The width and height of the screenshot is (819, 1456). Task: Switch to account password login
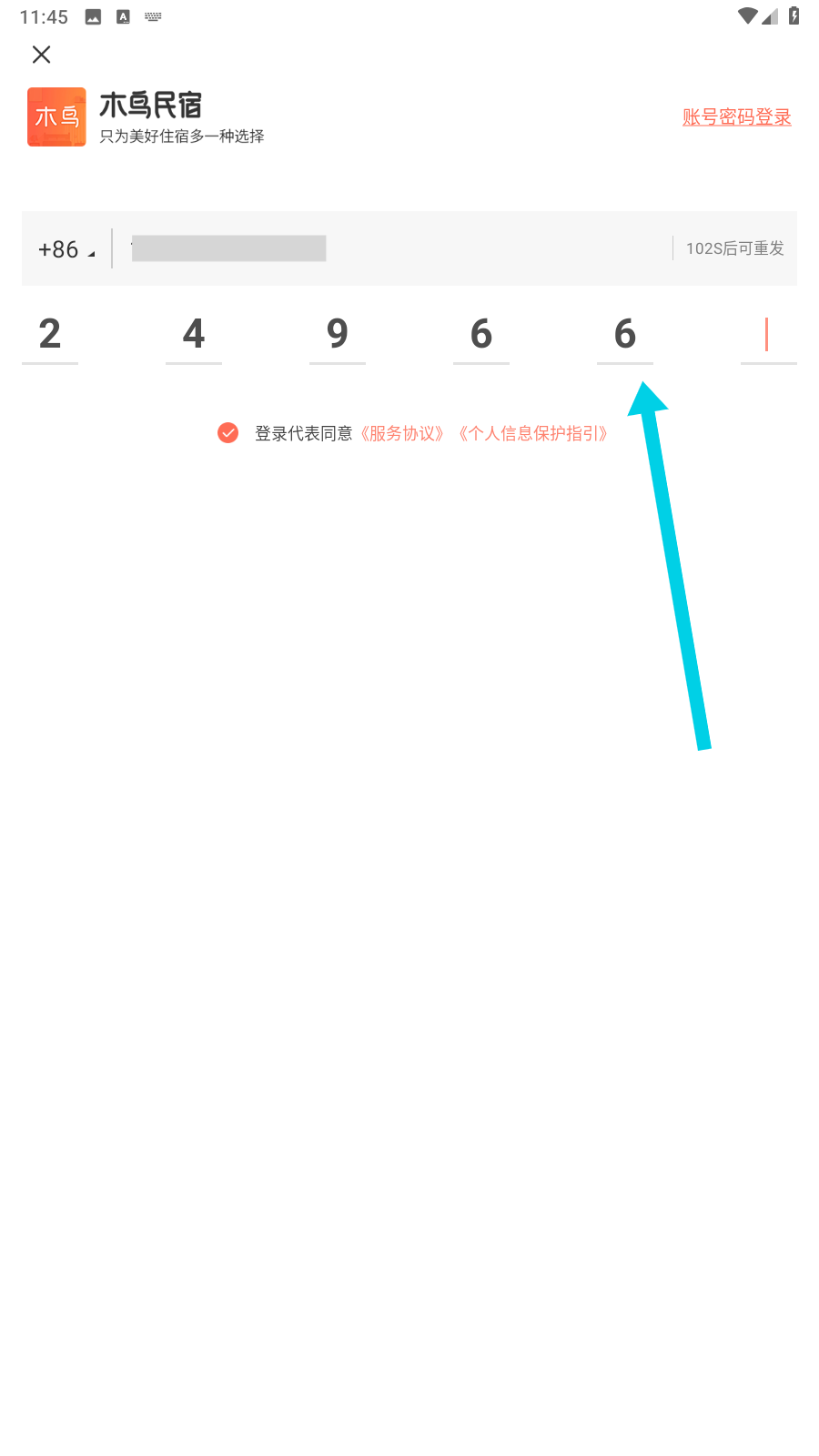[x=737, y=117]
